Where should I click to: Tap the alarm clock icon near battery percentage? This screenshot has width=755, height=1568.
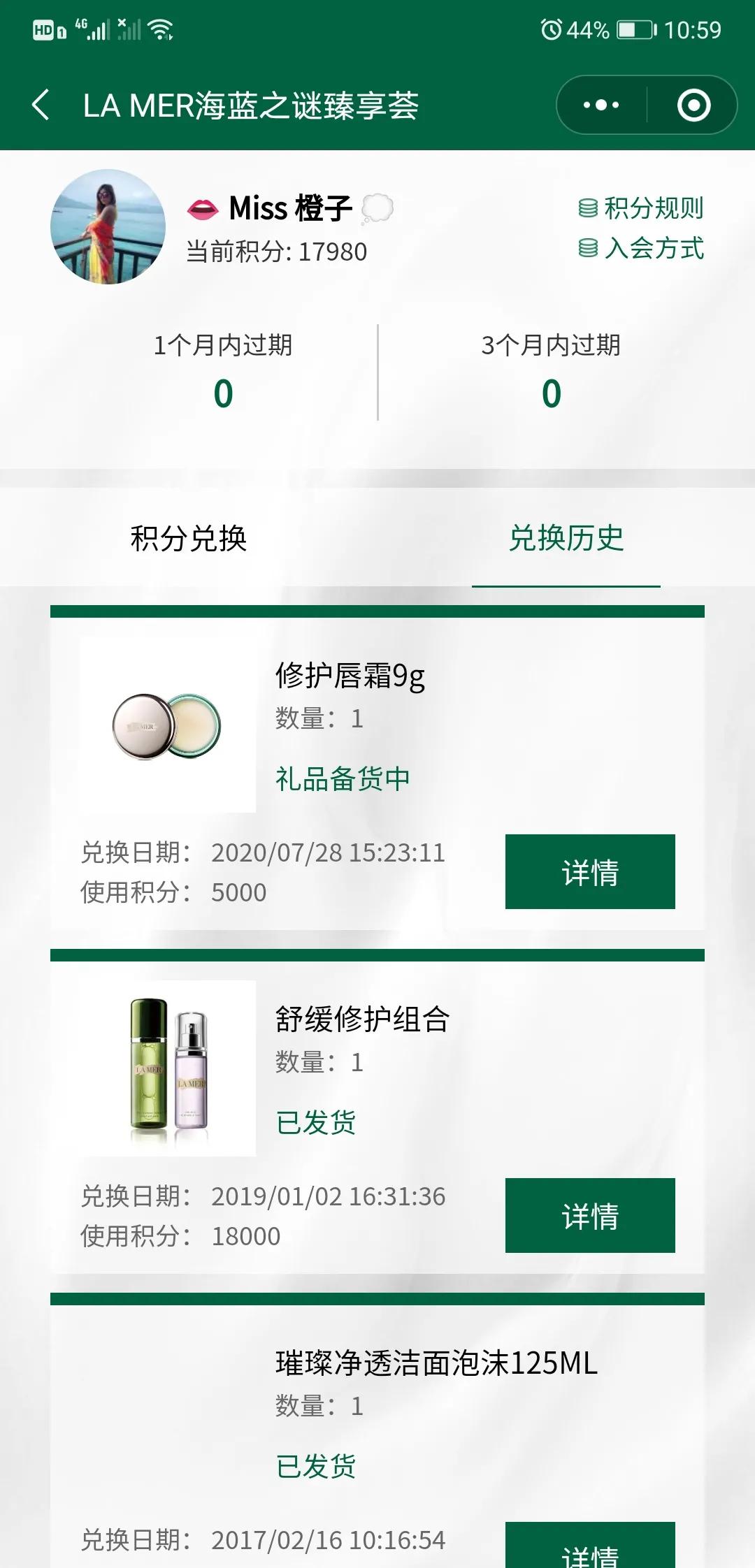552,29
